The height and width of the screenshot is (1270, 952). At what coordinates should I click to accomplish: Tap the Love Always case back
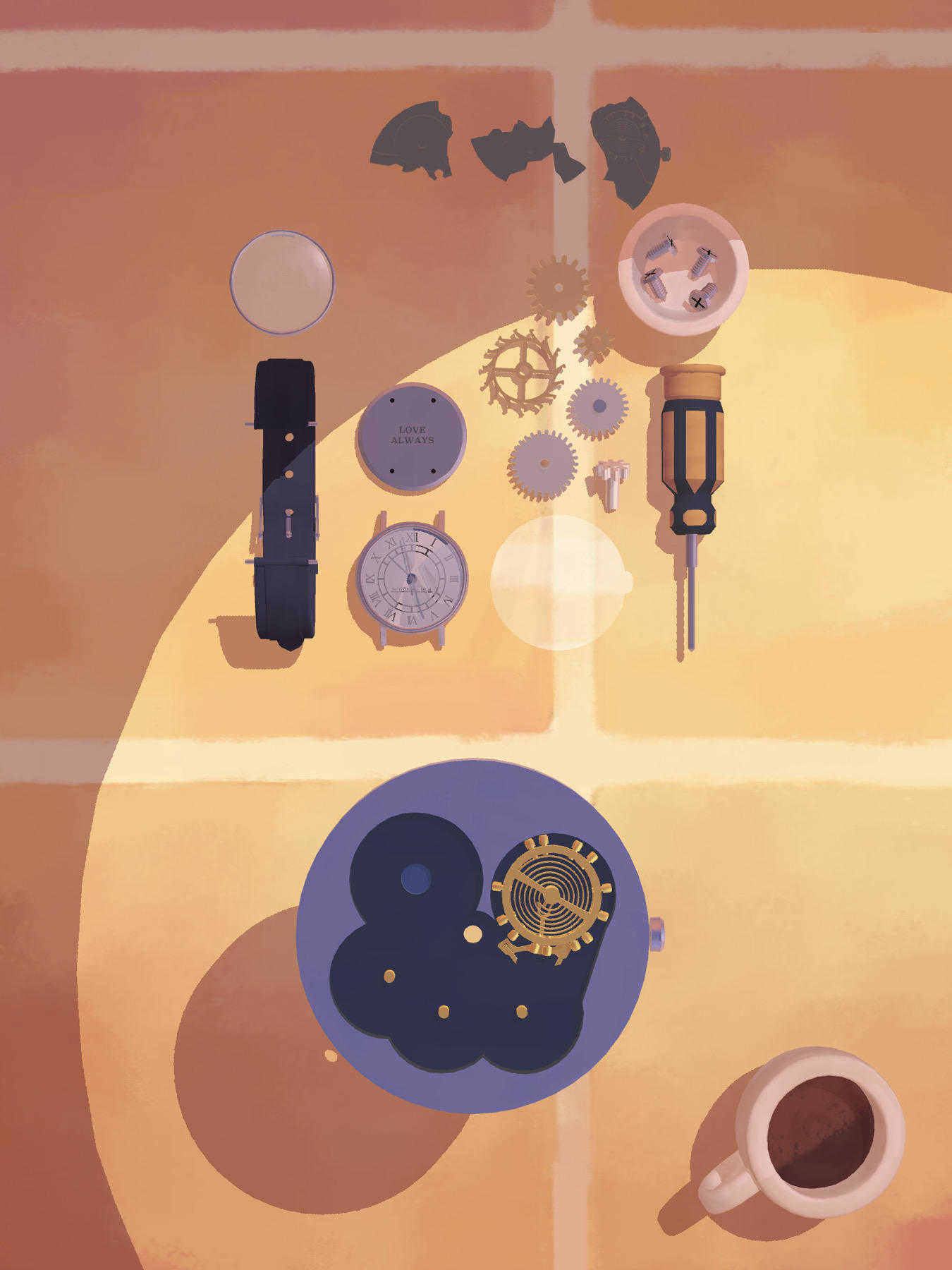(412, 437)
